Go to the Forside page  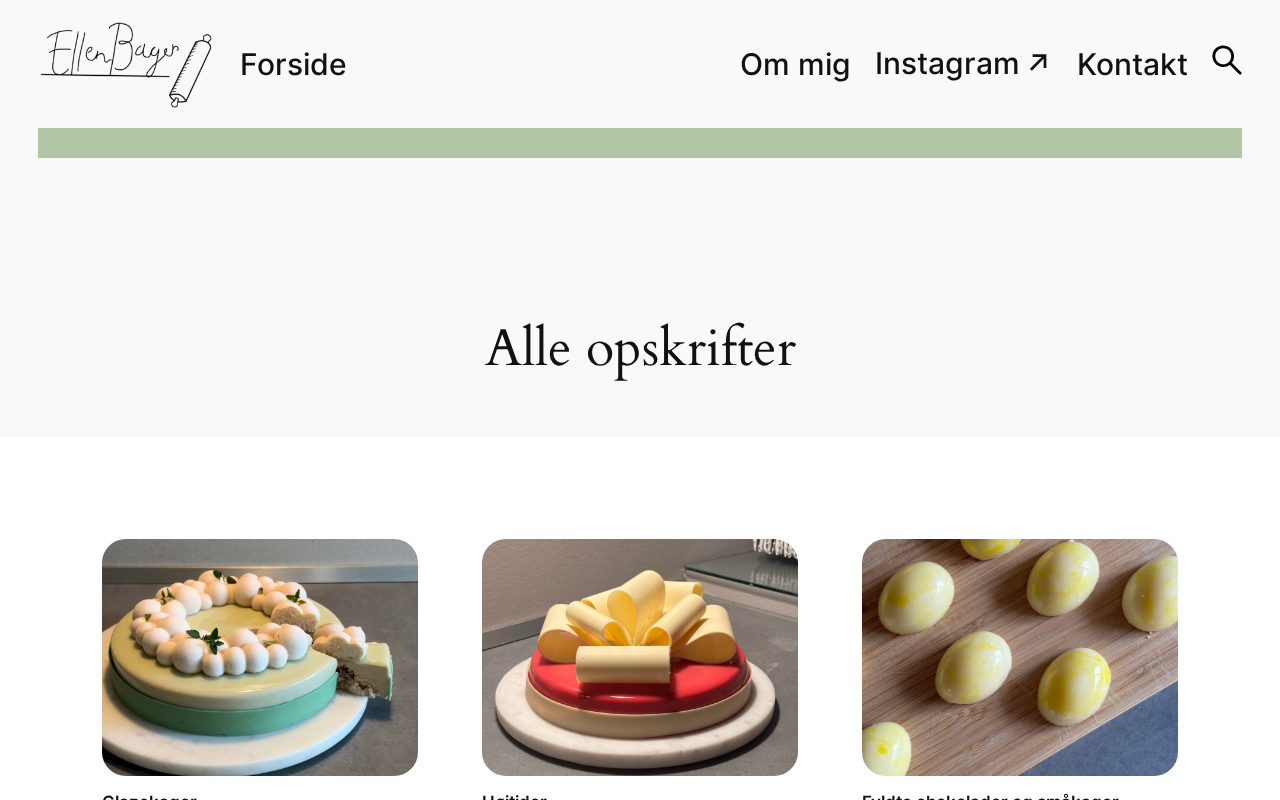tap(293, 64)
